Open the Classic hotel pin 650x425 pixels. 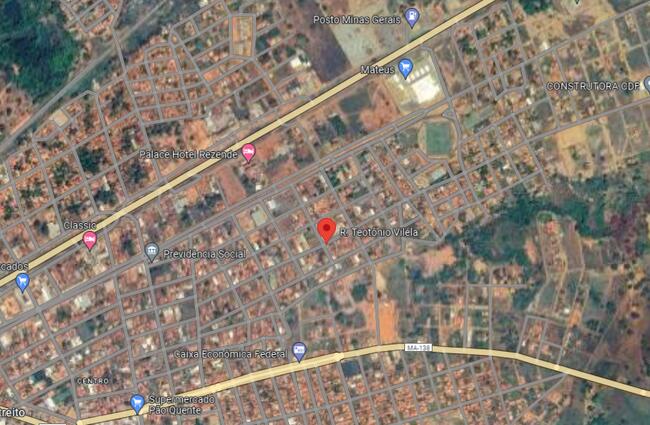(90, 240)
